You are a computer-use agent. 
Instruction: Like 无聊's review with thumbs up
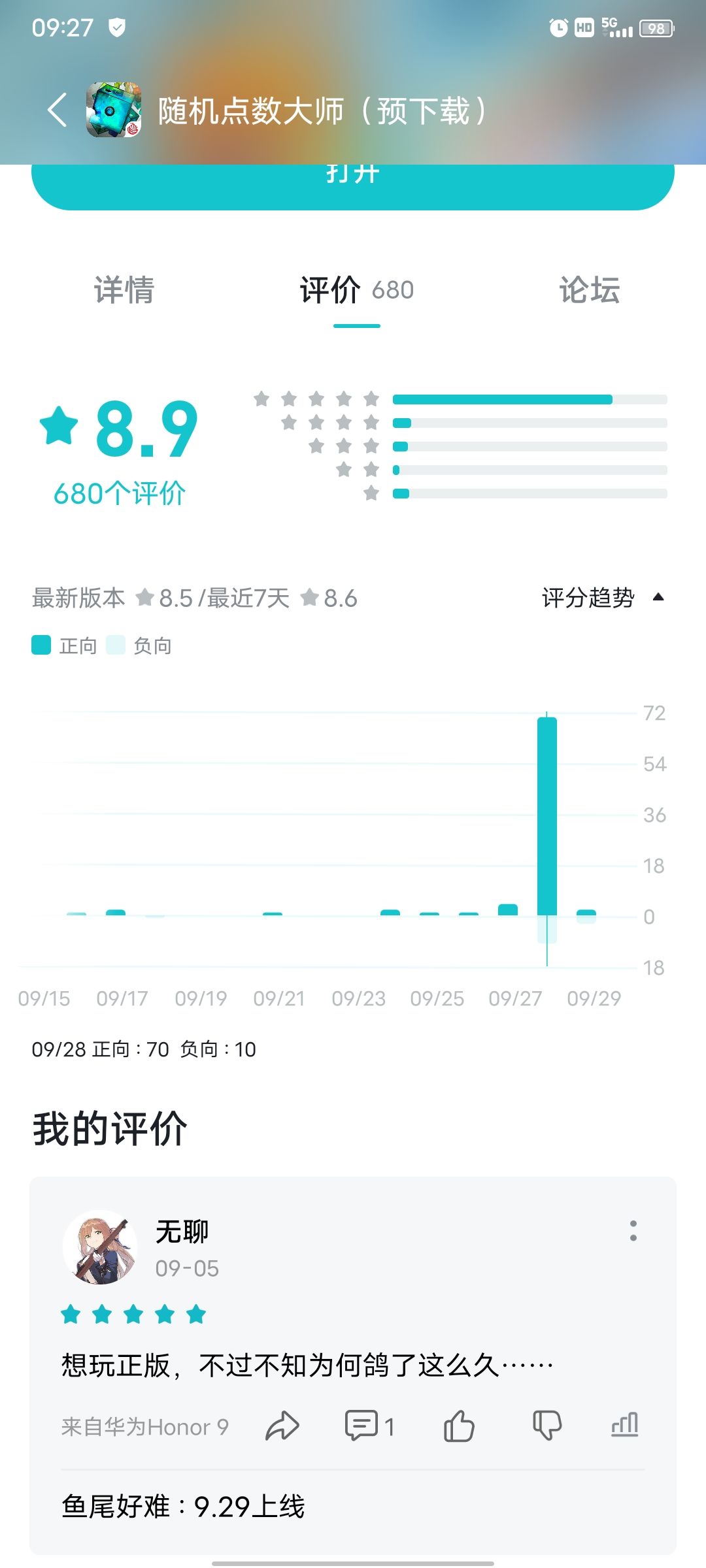pyautogui.click(x=459, y=1426)
